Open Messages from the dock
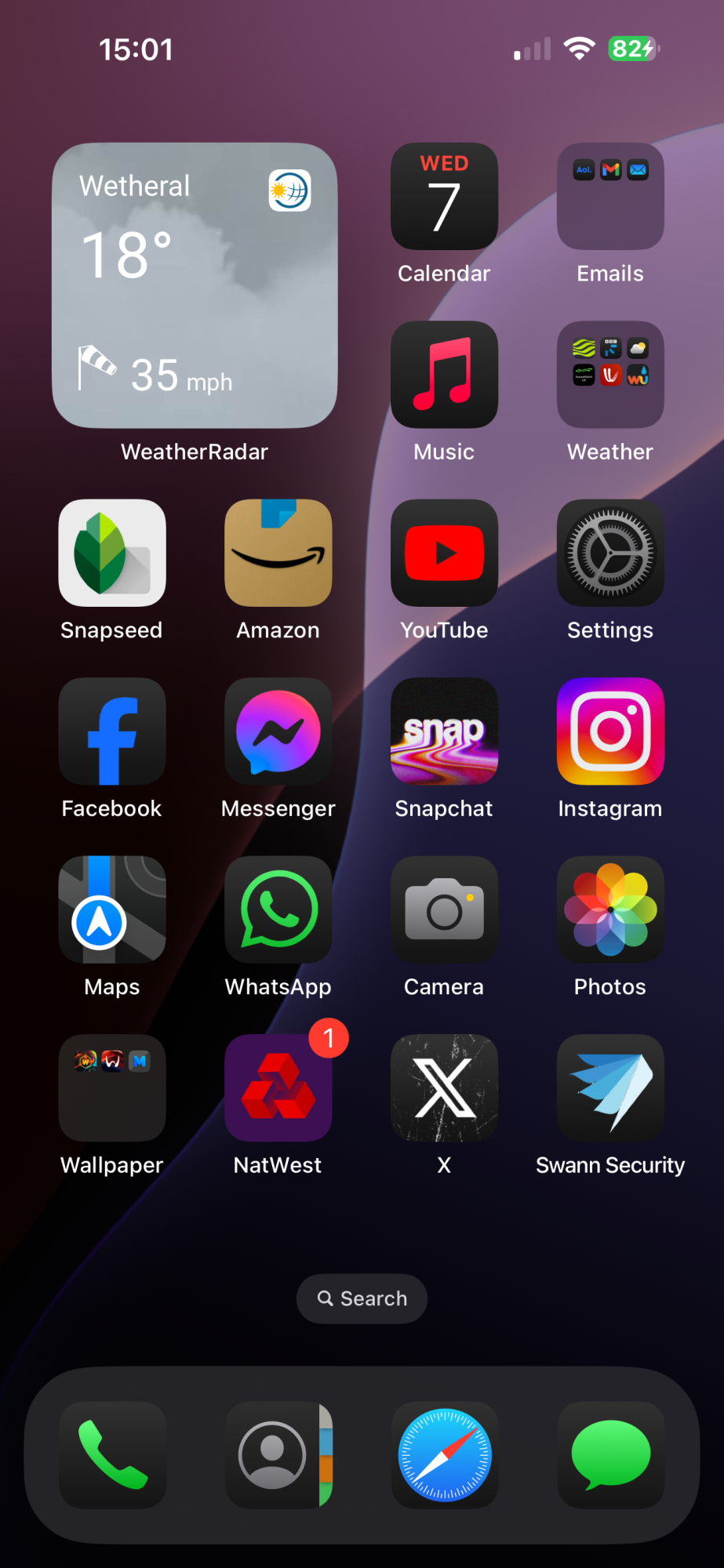This screenshot has width=724, height=1568. coord(610,1455)
